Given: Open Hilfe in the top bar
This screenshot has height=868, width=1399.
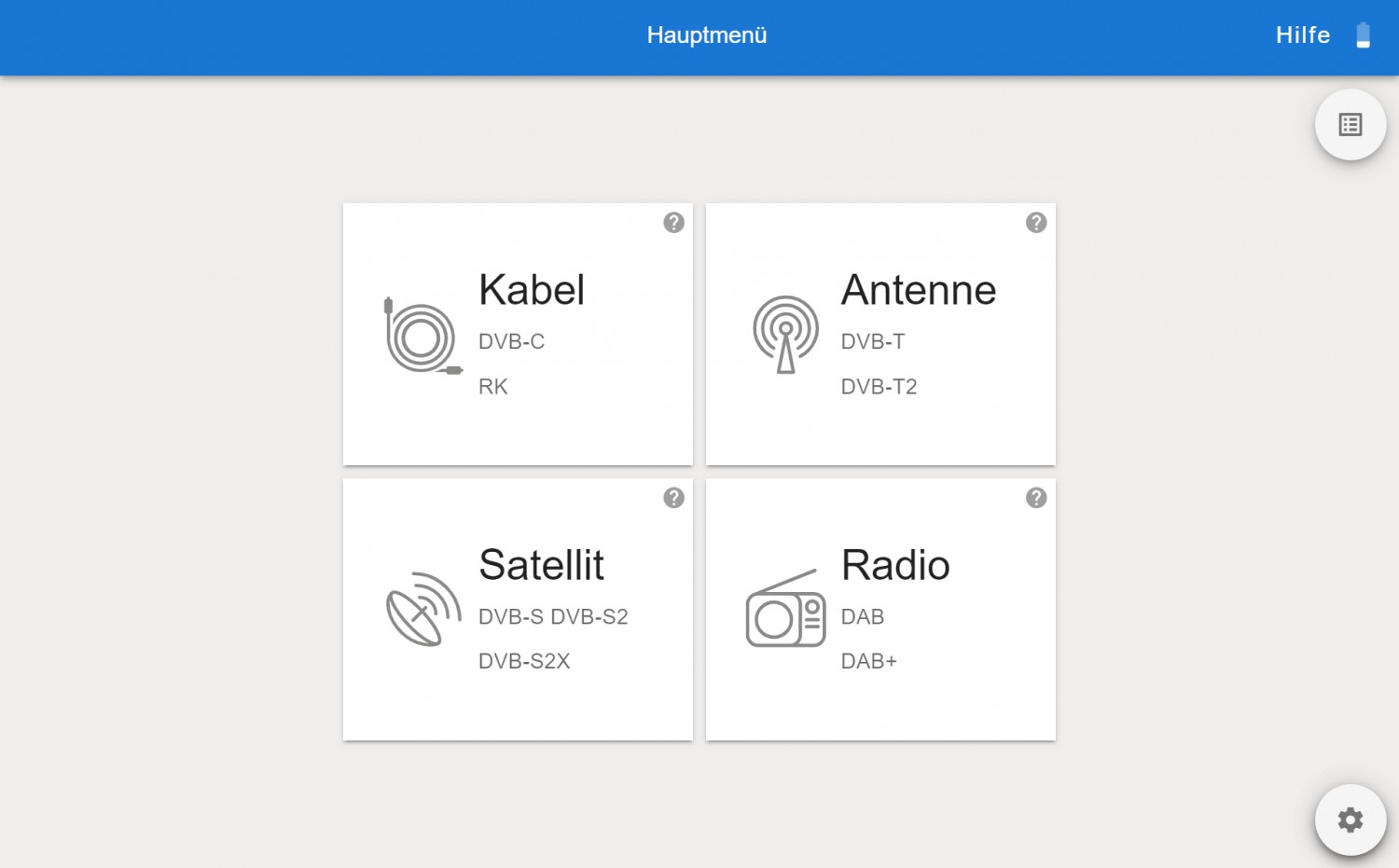Looking at the screenshot, I should [1302, 35].
